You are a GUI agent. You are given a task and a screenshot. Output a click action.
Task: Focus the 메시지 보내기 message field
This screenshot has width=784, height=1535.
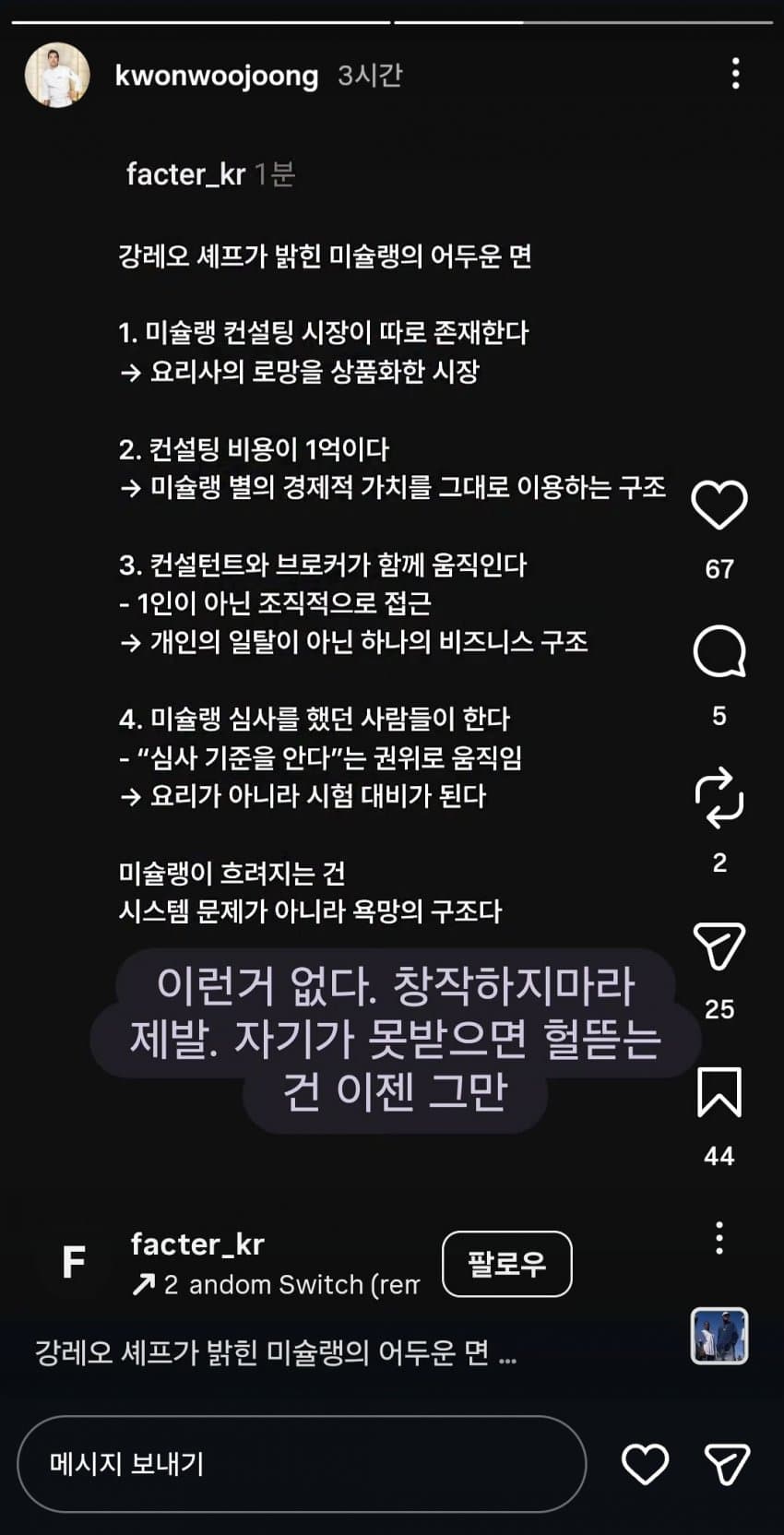pos(302,1464)
